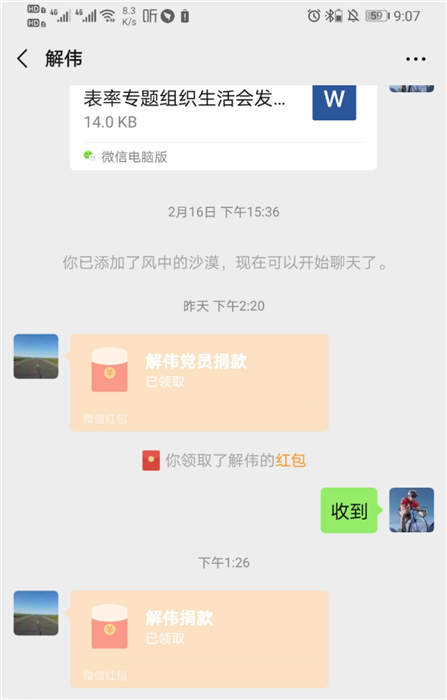Image resolution: width=447 pixels, height=700 pixels.
Task: Open the three-dot chat options menu
Action: (415, 59)
